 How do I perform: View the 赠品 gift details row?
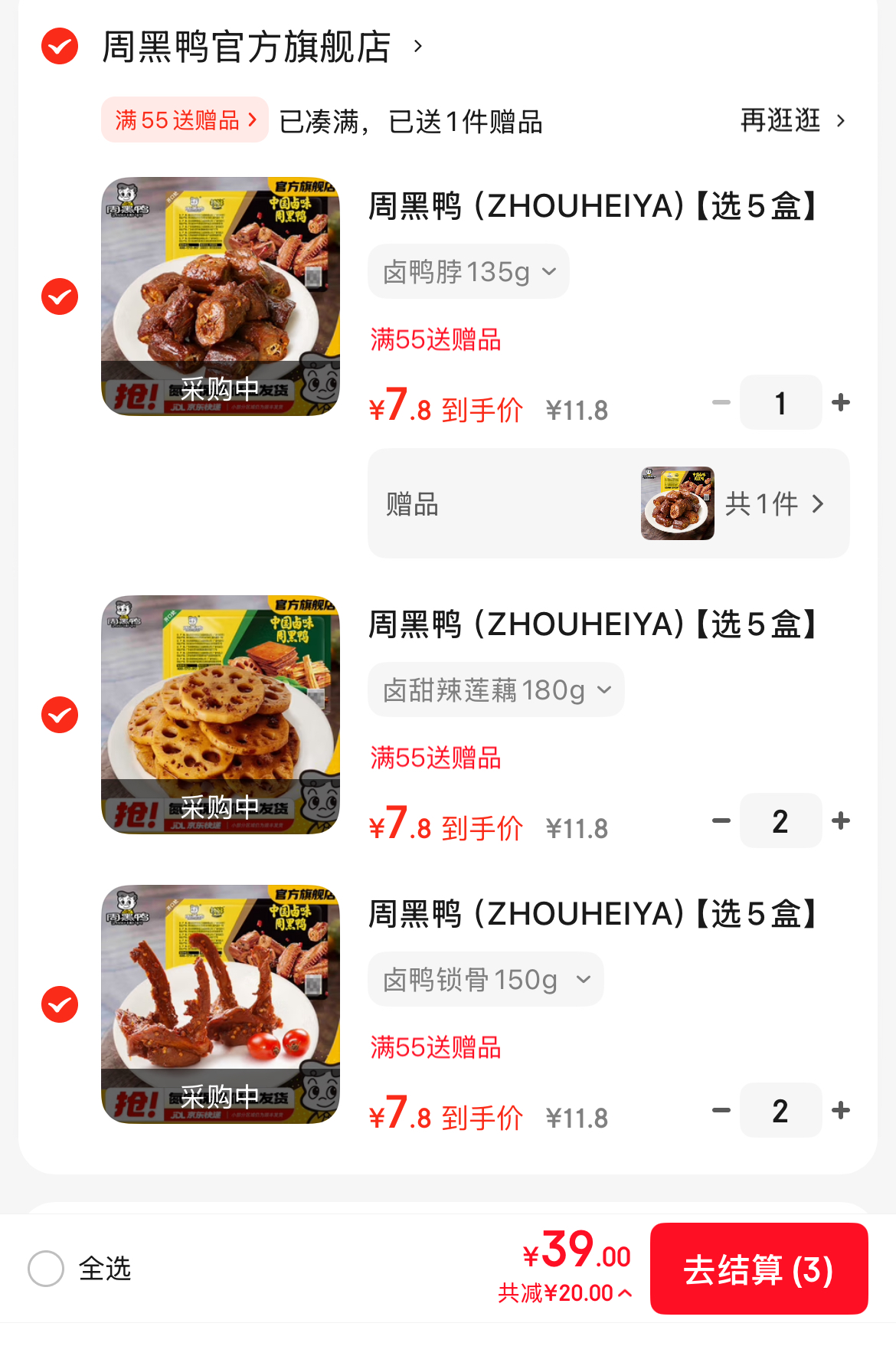pos(608,503)
